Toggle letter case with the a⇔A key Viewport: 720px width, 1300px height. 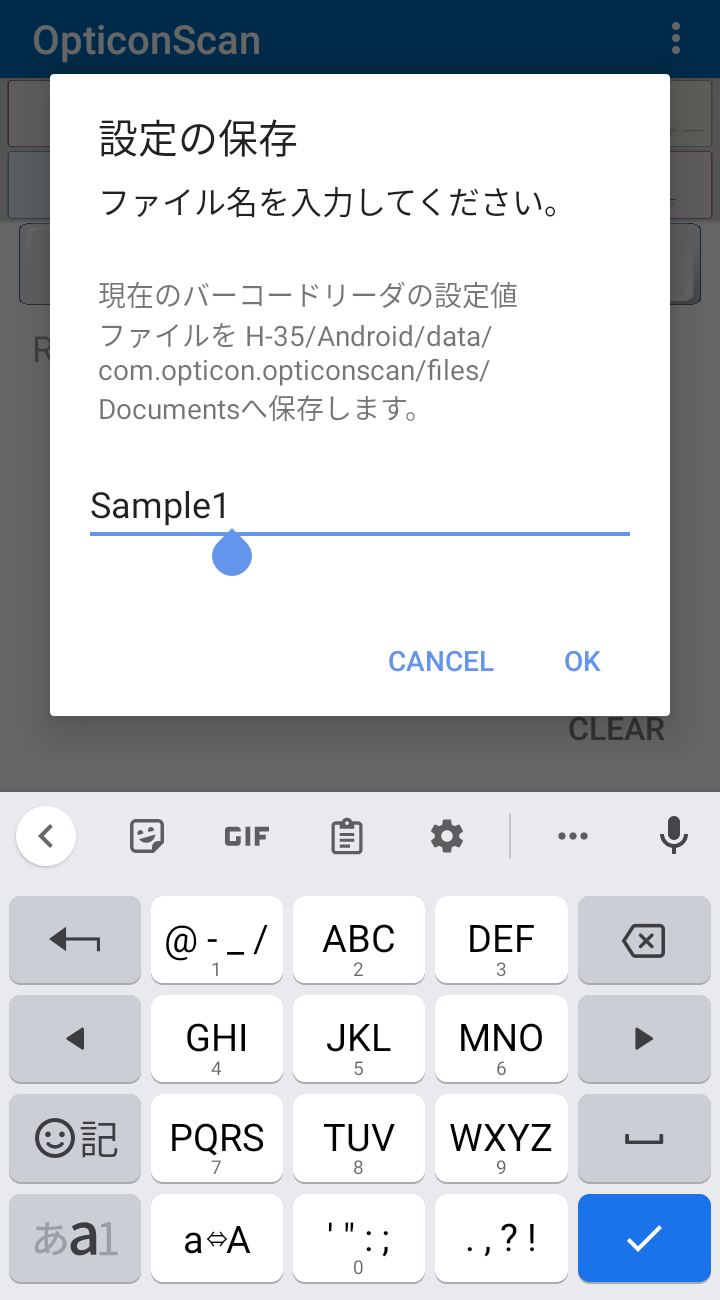217,1238
